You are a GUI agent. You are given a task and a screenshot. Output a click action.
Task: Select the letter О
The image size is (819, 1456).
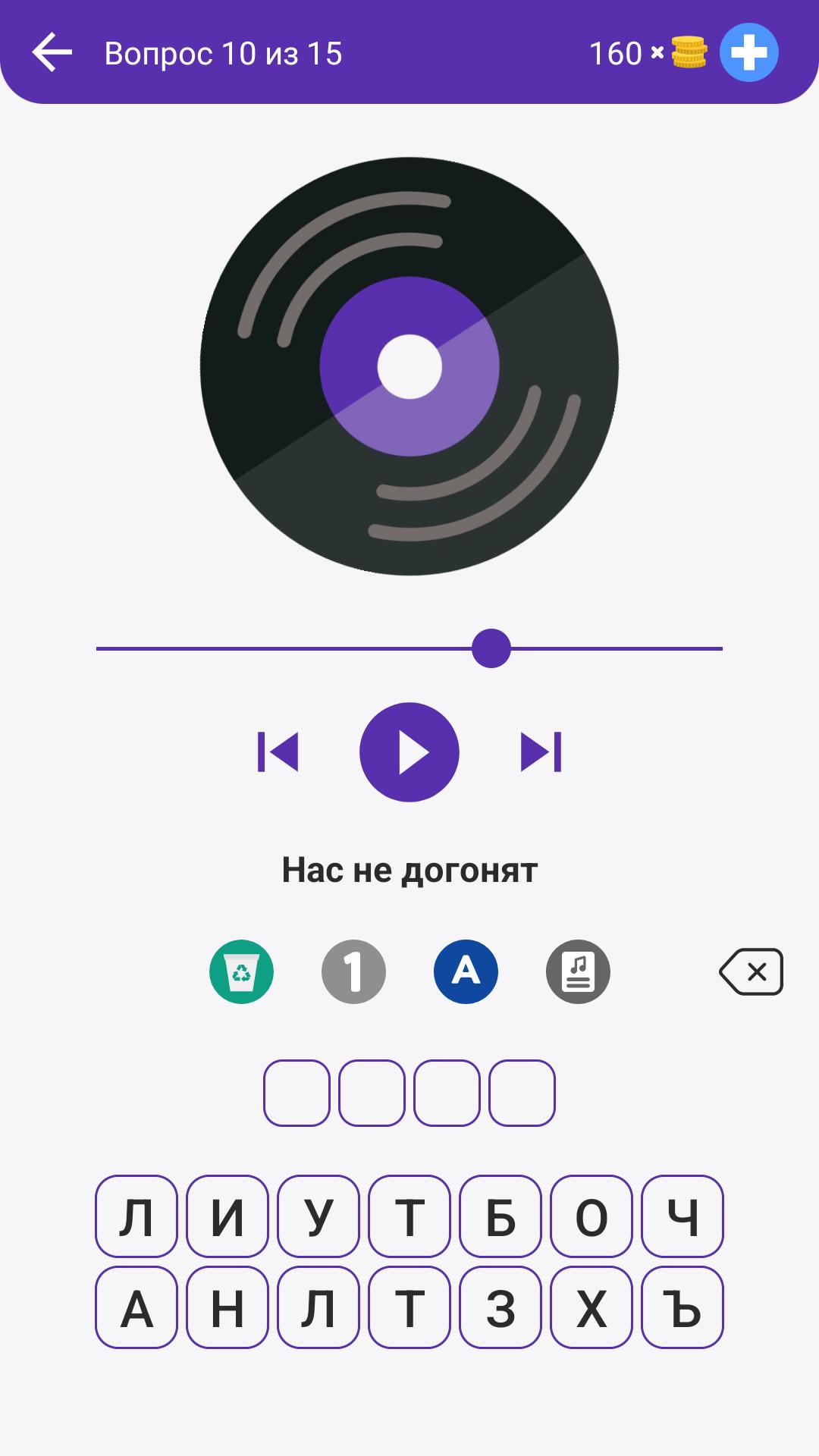tap(591, 1216)
